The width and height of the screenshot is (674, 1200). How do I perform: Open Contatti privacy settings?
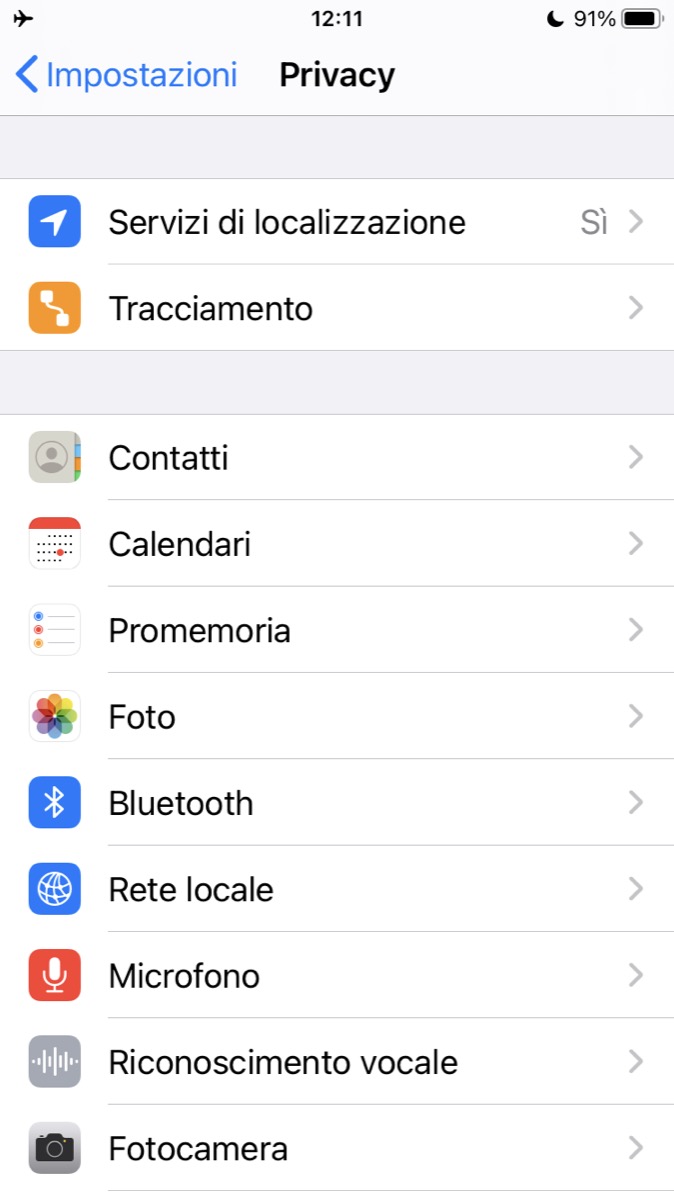pyautogui.click(x=337, y=458)
